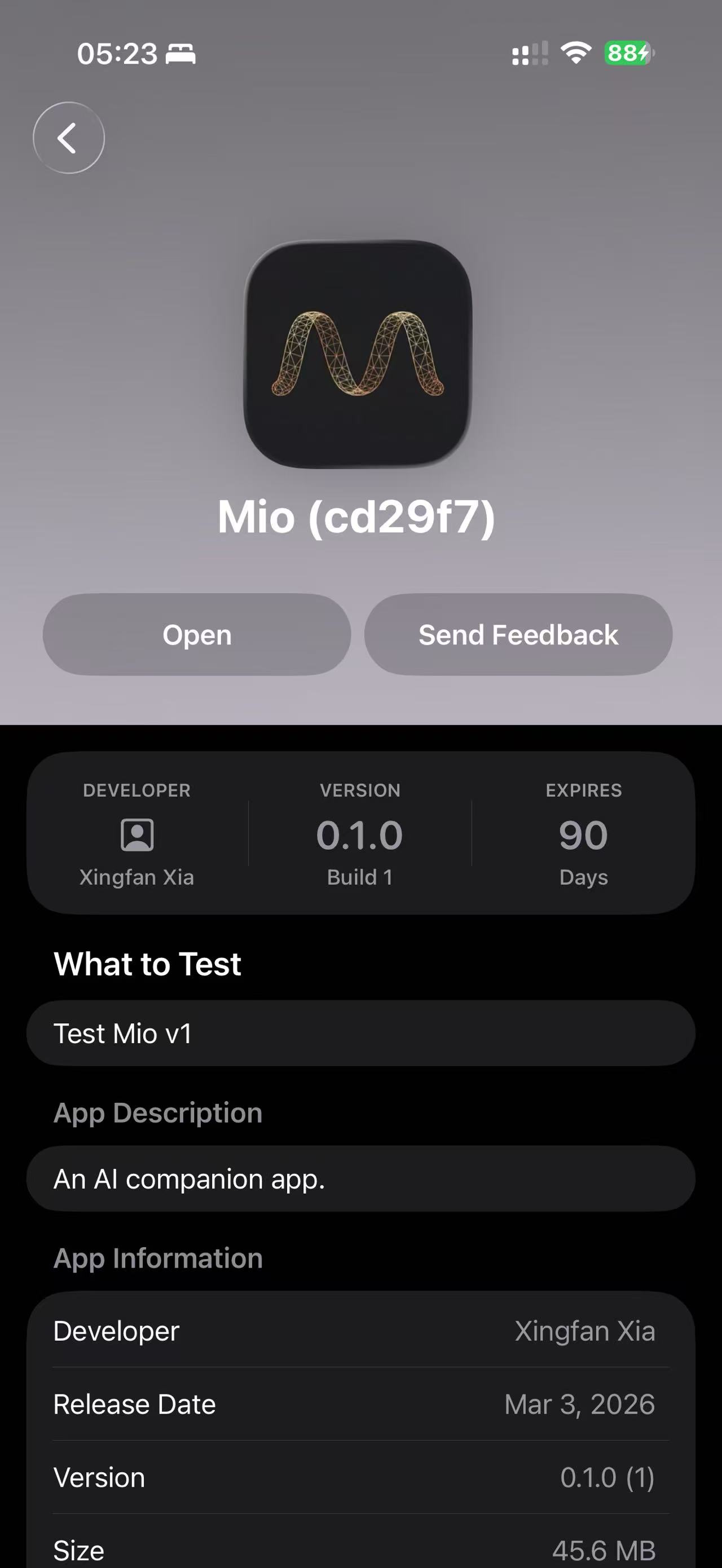Tap Send Feedback
This screenshot has height=1568, width=722.
519,634
